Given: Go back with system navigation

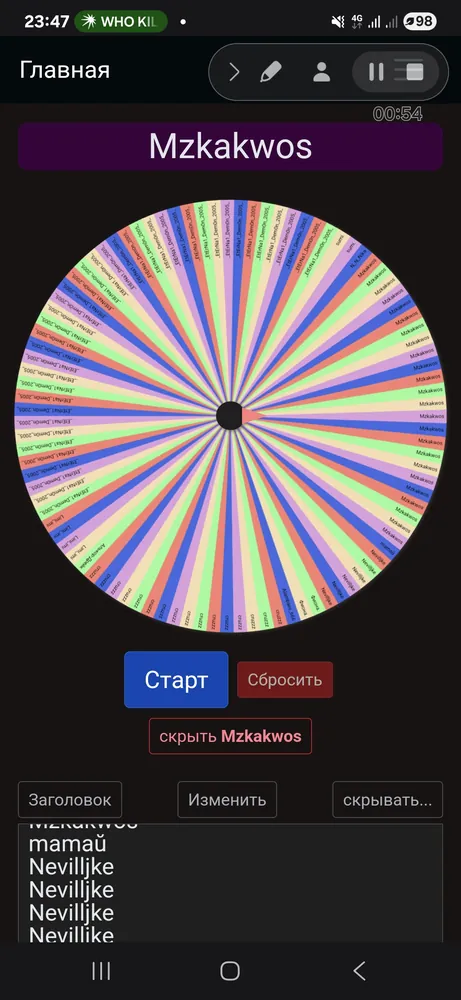Looking at the screenshot, I should [x=360, y=971].
